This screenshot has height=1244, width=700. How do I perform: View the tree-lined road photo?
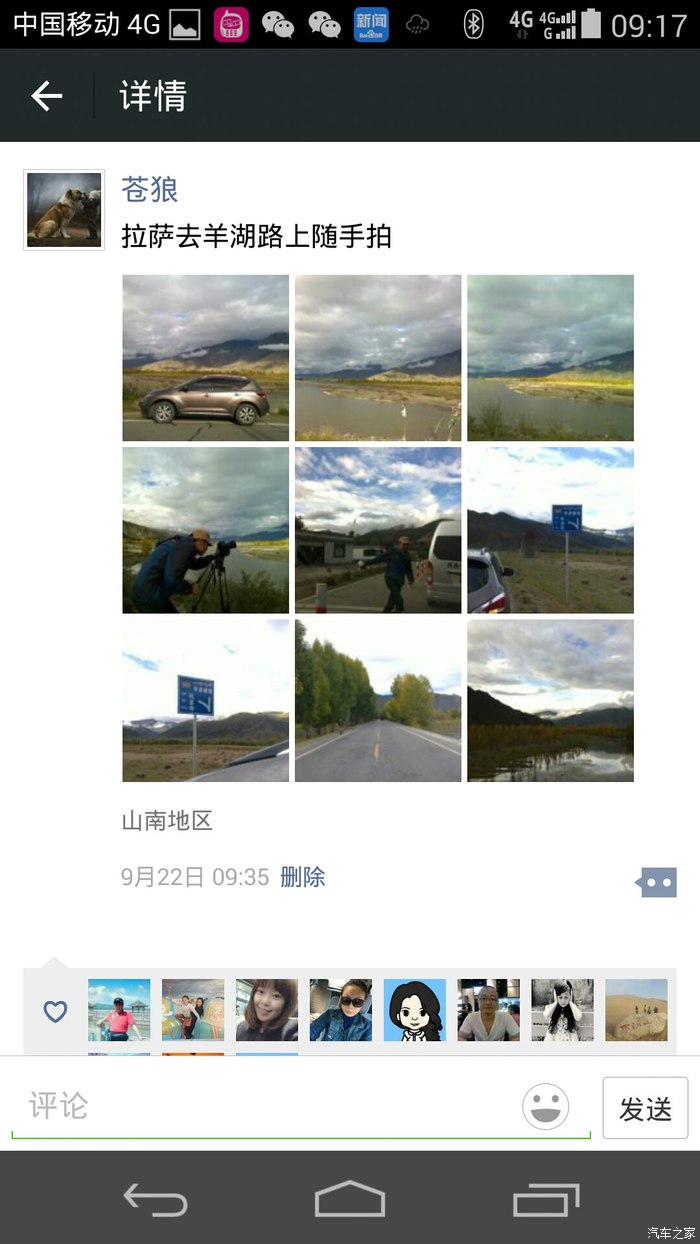378,701
